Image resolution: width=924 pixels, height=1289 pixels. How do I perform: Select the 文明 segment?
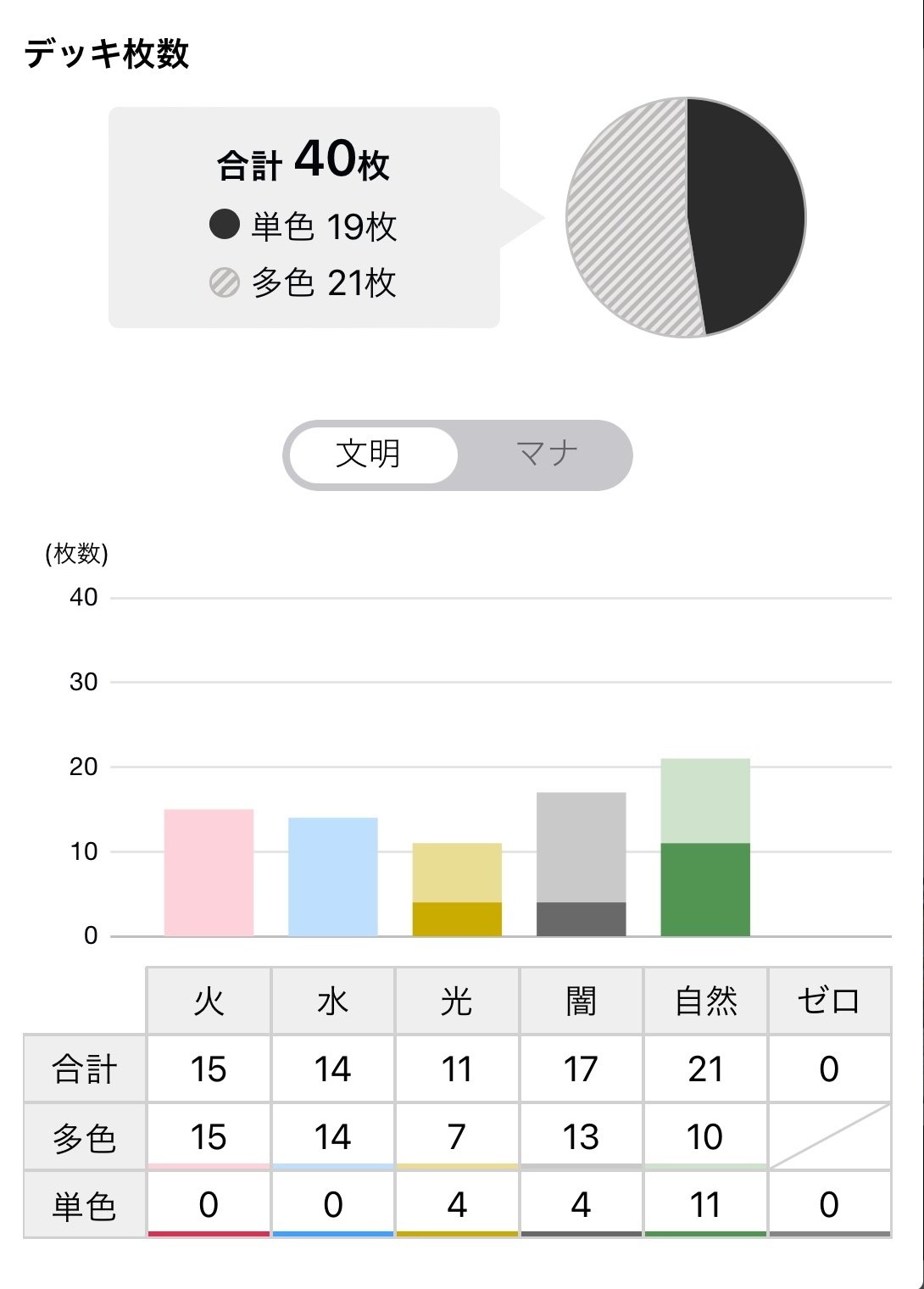pos(370,455)
